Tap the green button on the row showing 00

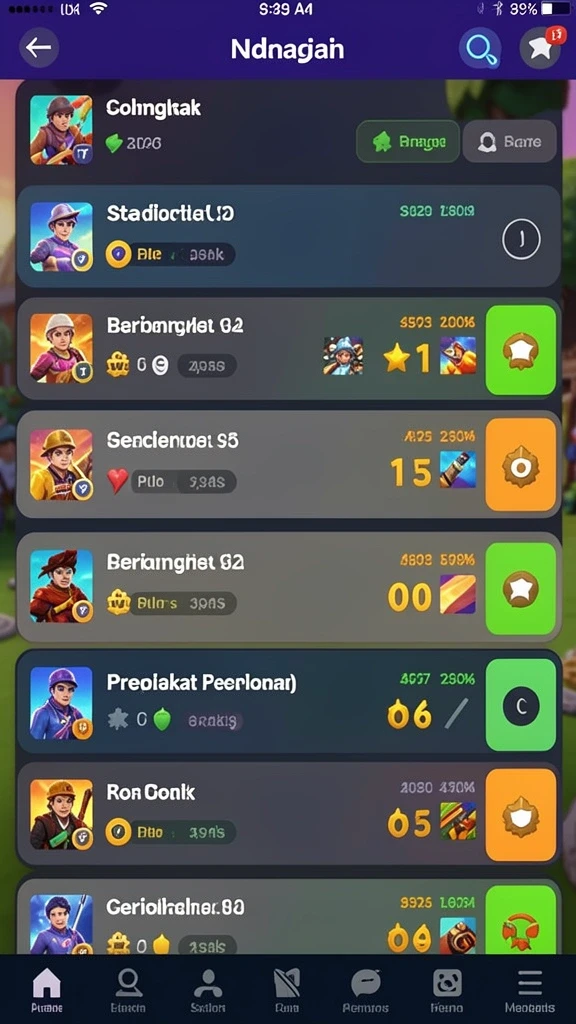tap(520, 587)
